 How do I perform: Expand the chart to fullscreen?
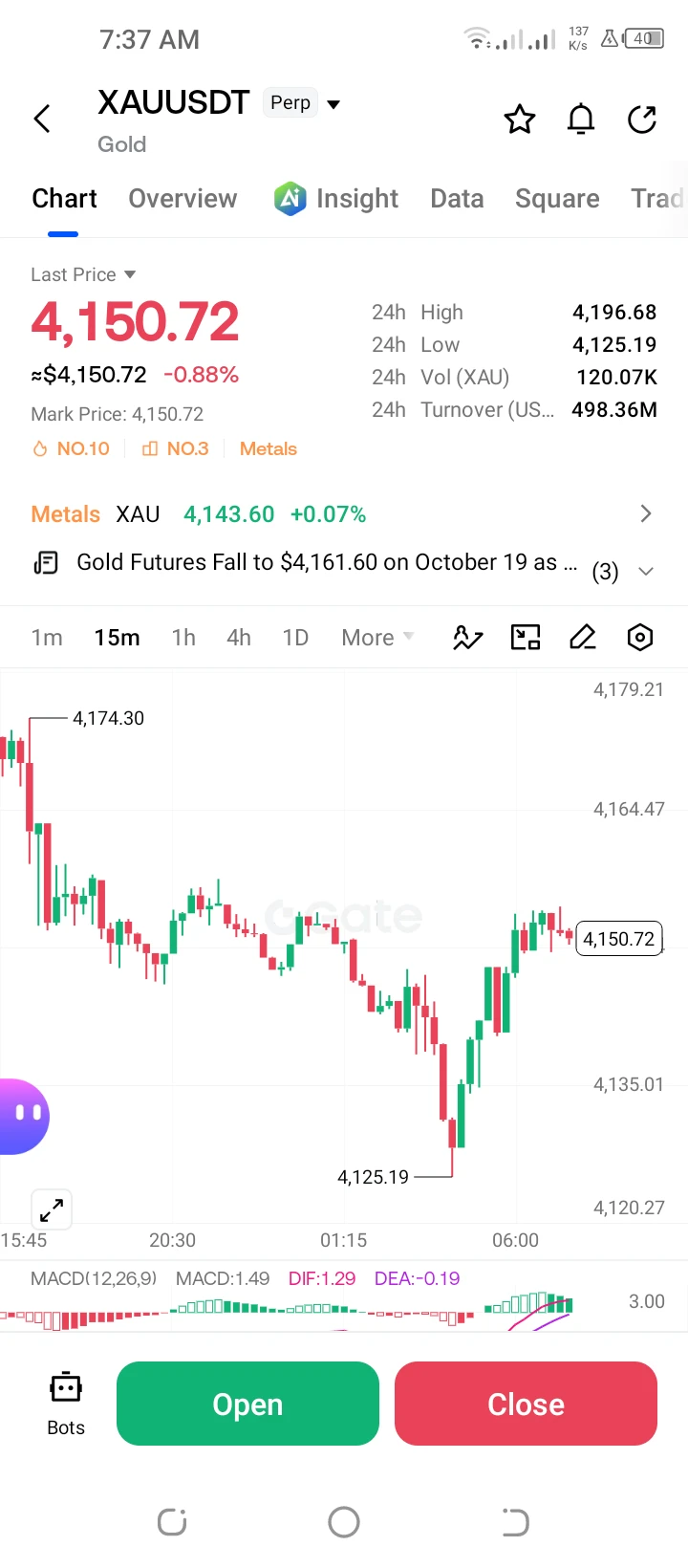pos(52,1210)
